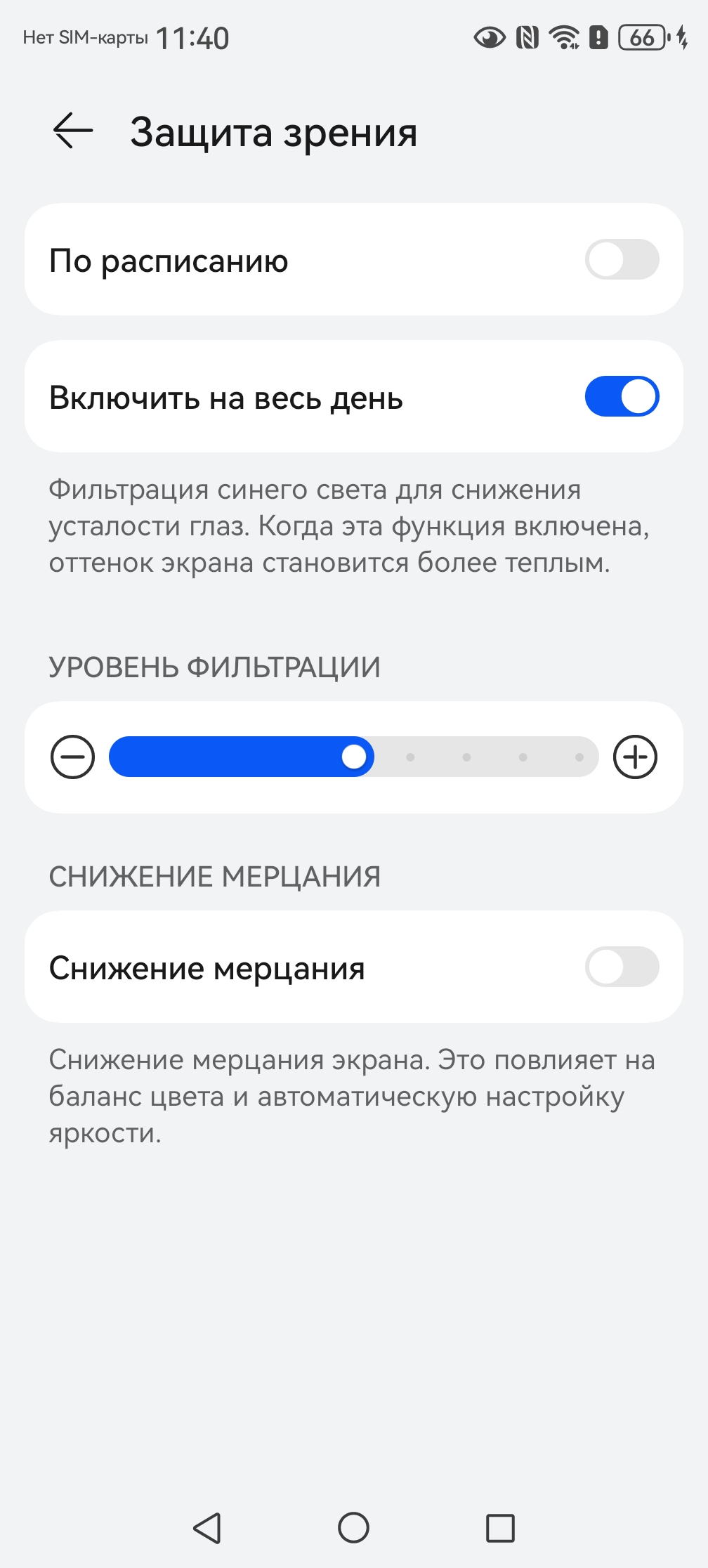
Task: Turn off Включить на весь день
Action: click(622, 396)
